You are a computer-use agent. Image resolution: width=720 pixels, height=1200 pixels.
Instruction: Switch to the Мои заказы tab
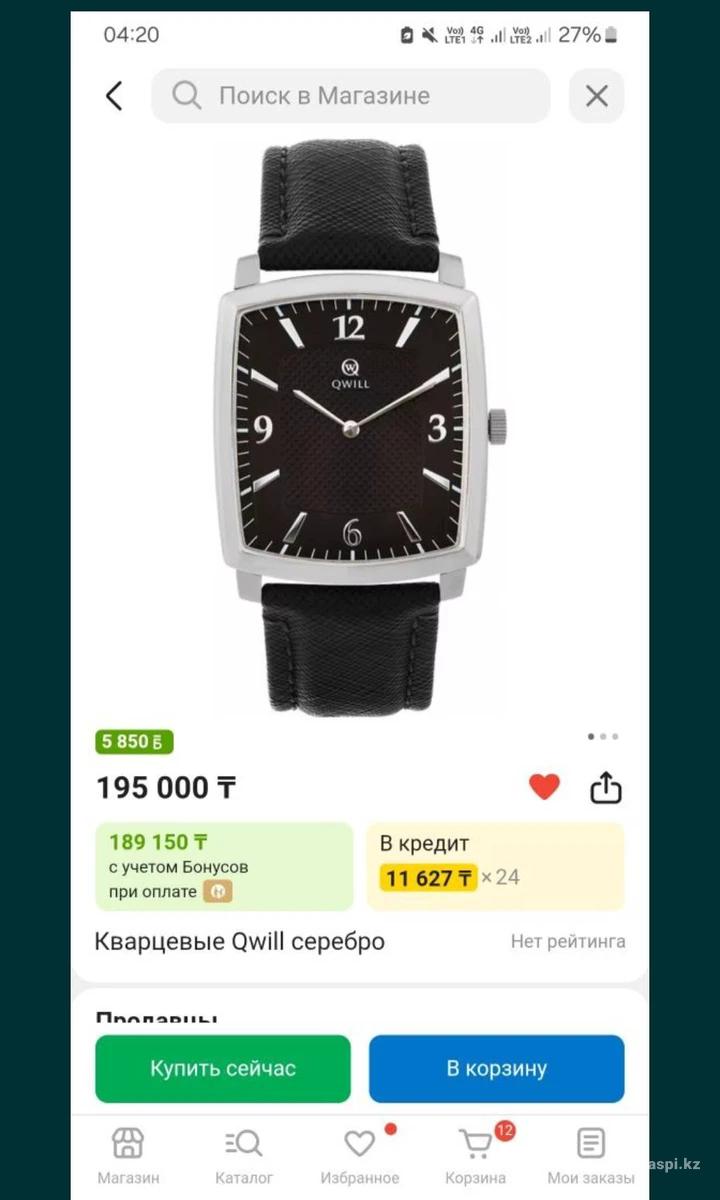[x=591, y=1155]
